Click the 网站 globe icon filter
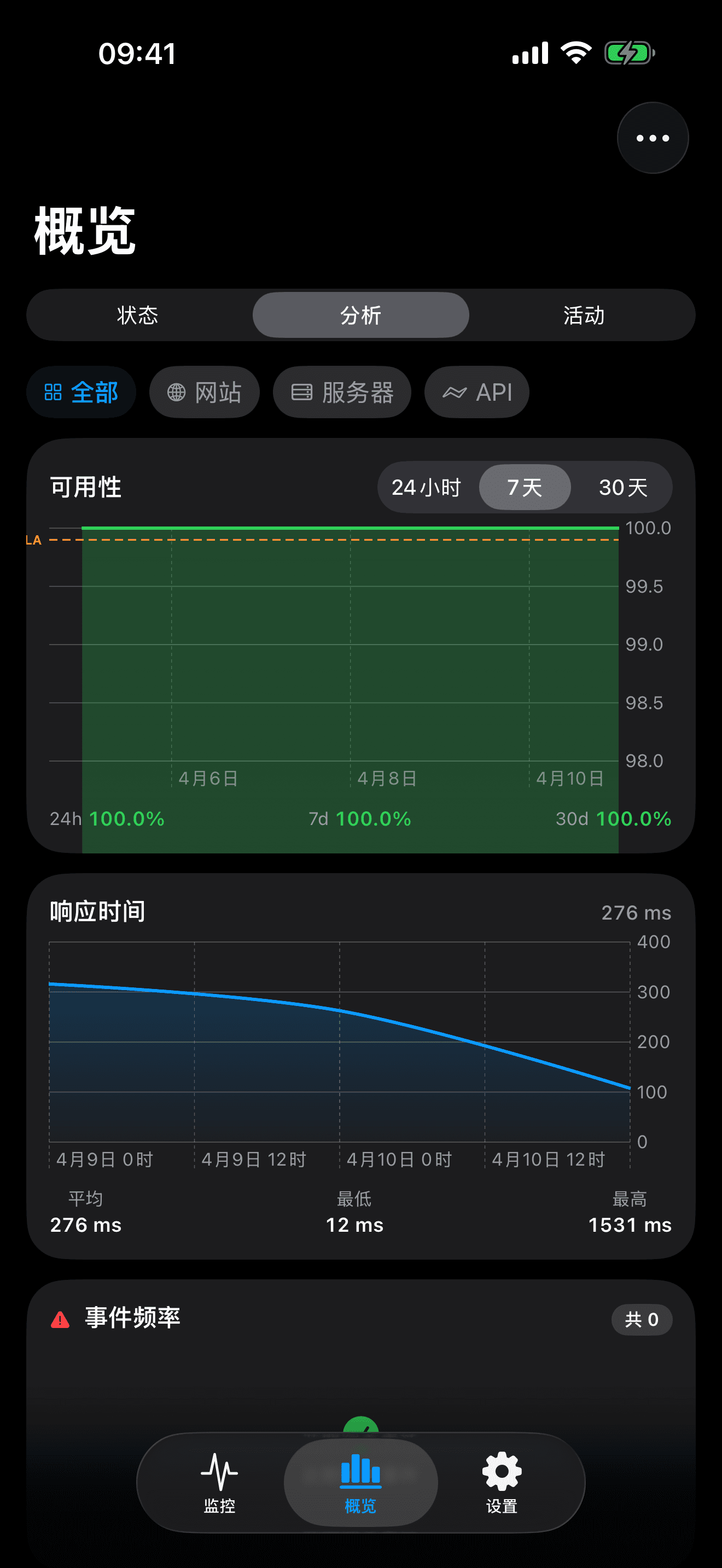Image resolution: width=722 pixels, height=1568 pixels. click(x=177, y=393)
